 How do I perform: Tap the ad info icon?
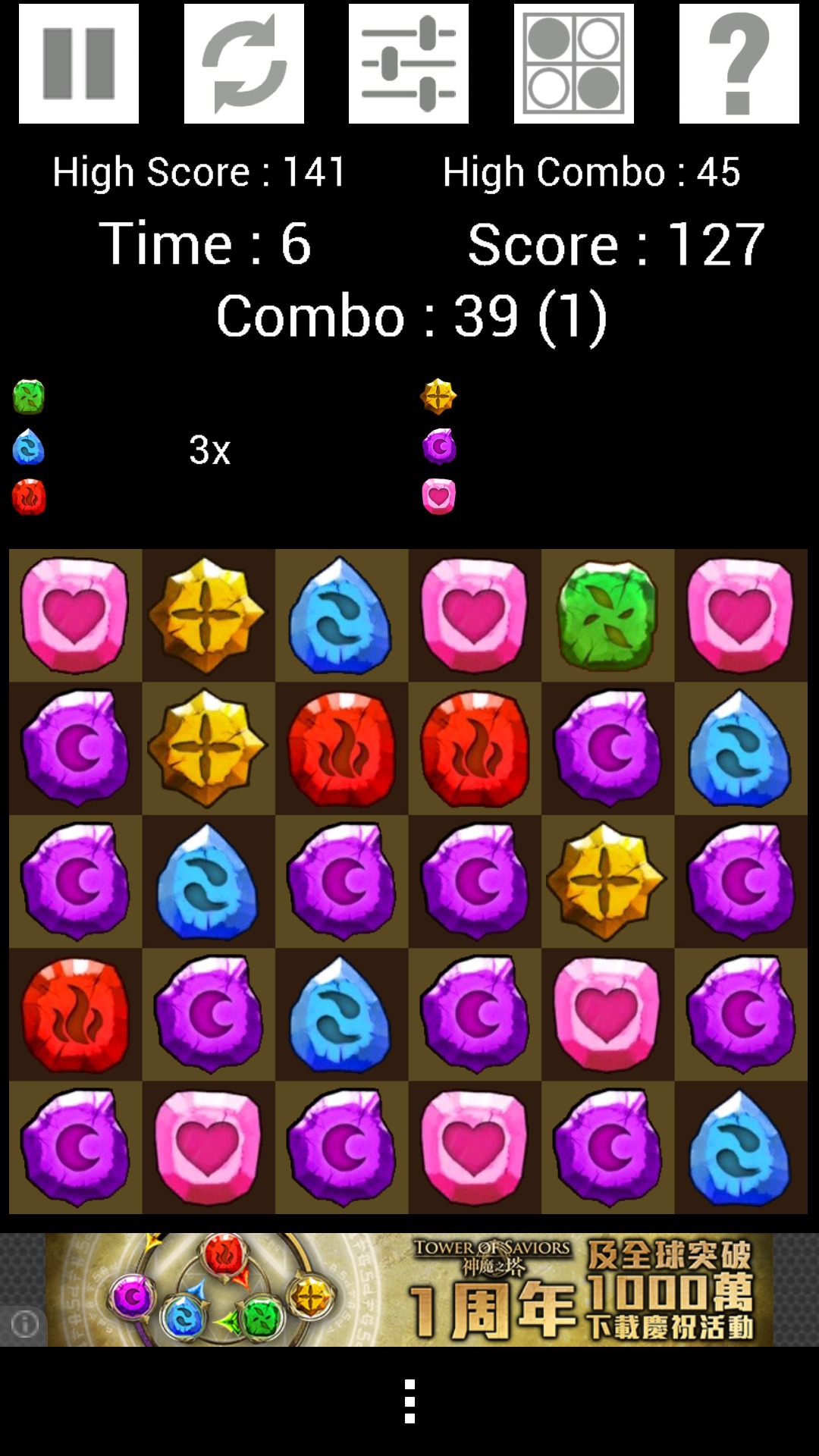point(24,1325)
